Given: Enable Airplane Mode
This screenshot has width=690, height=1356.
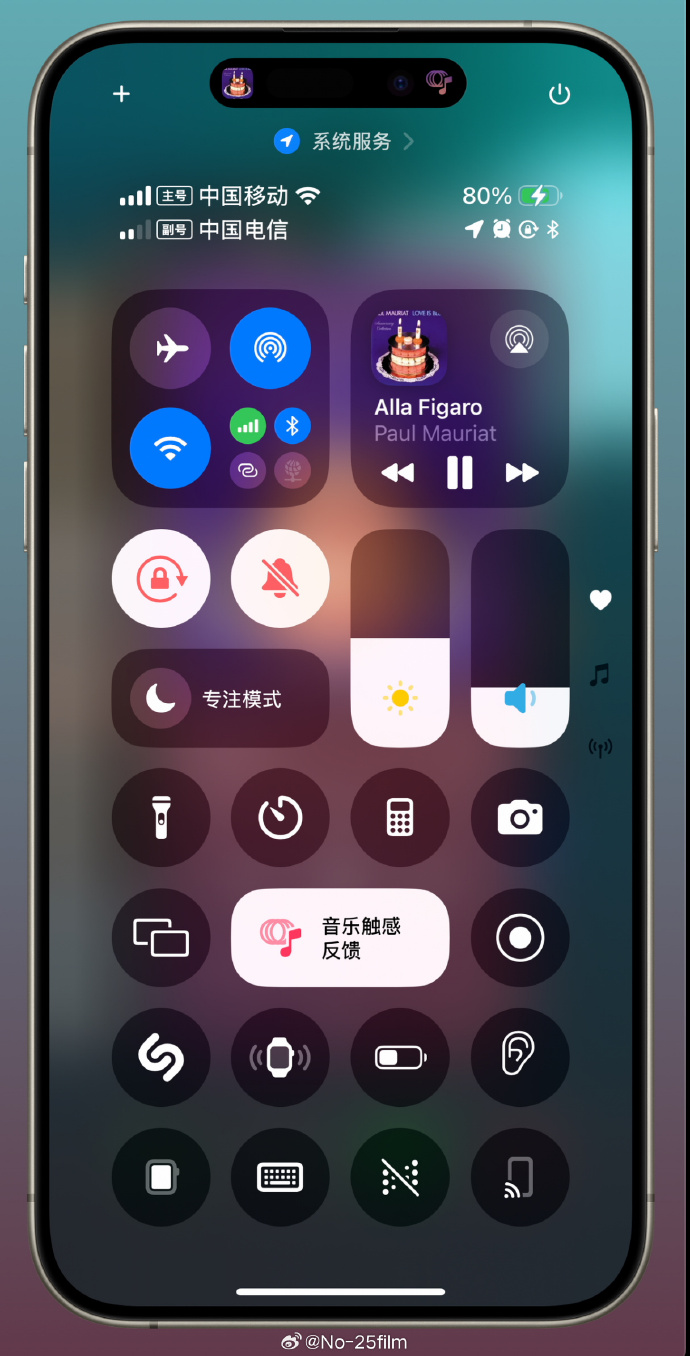Looking at the screenshot, I should [x=171, y=348].
